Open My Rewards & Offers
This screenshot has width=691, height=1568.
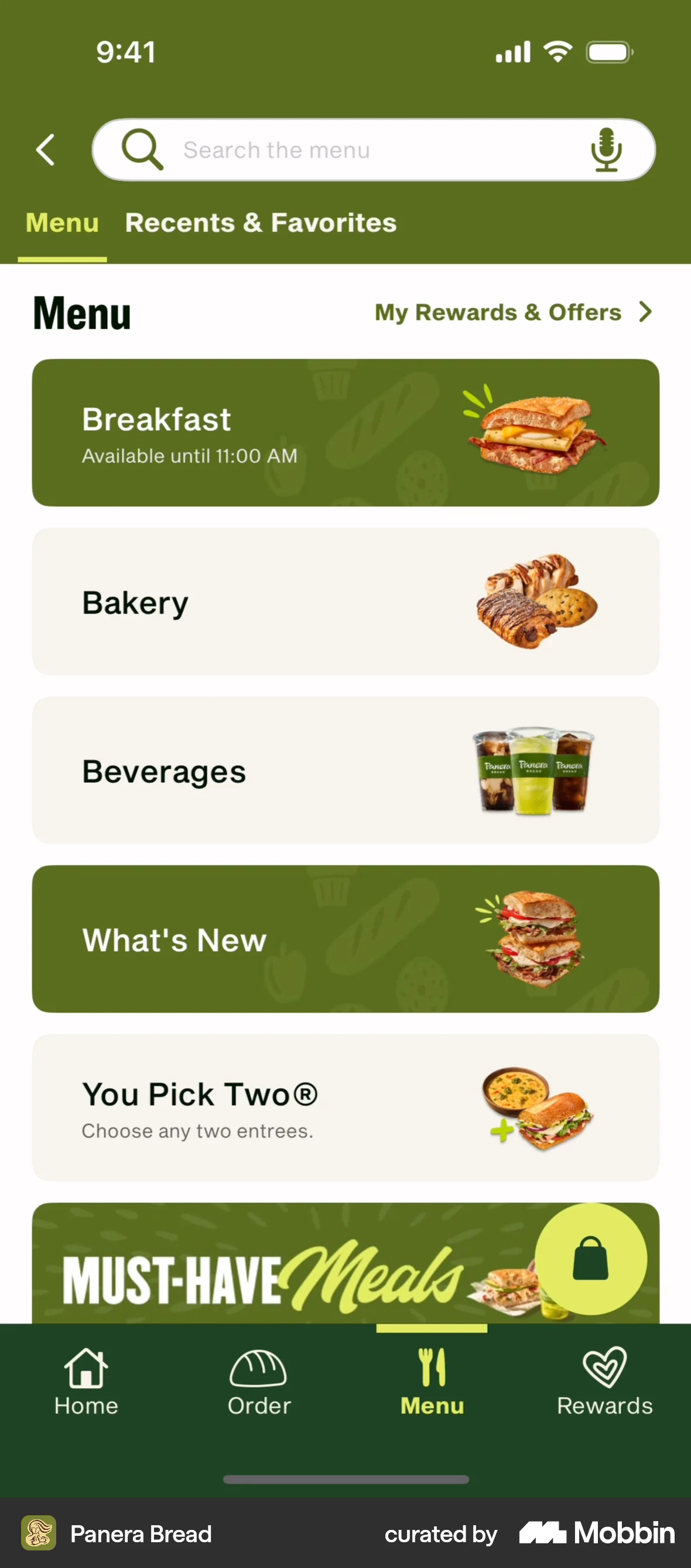497,312
